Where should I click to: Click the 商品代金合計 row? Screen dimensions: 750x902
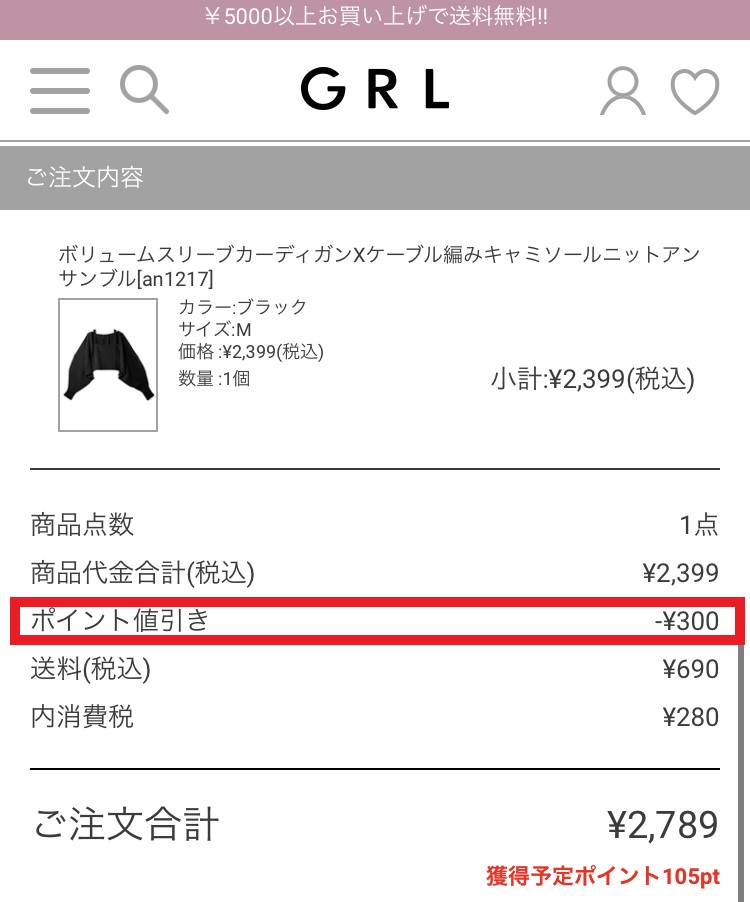375,572
